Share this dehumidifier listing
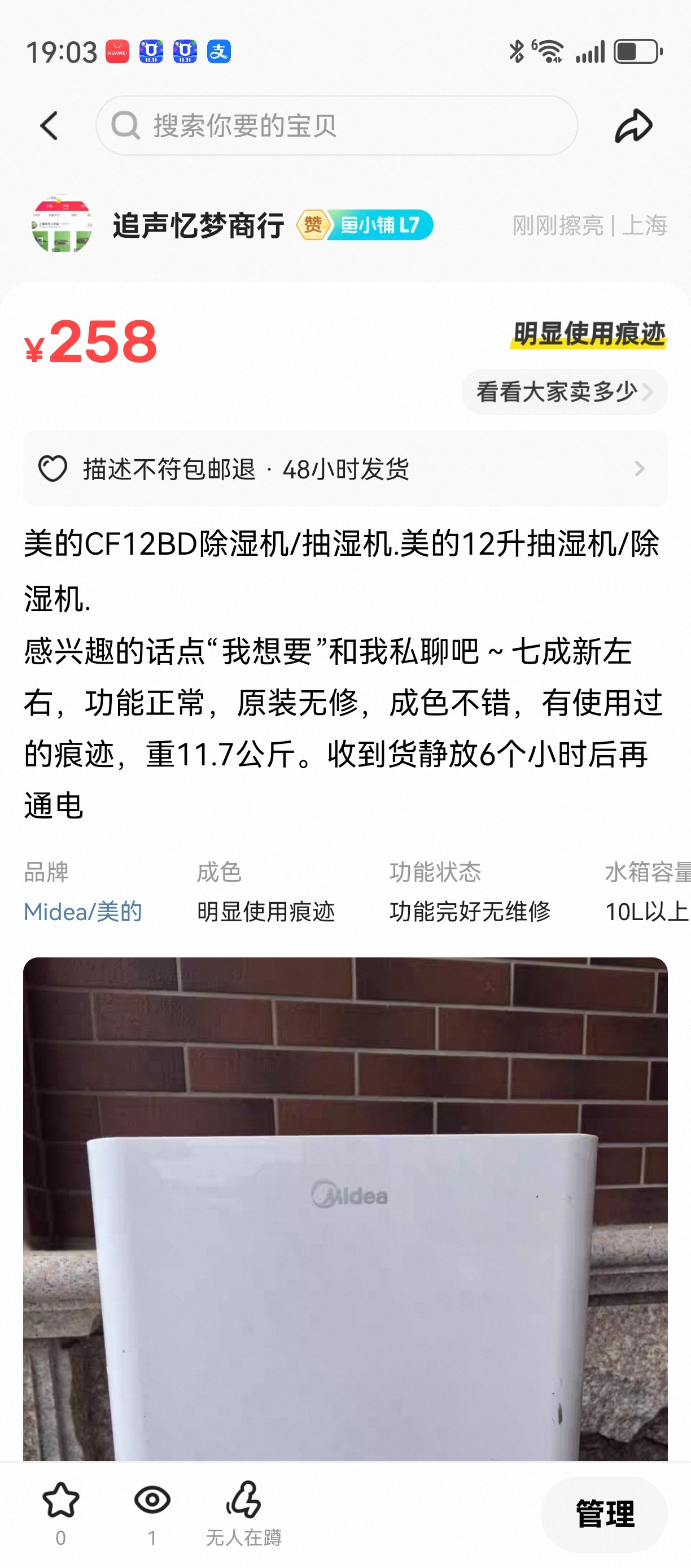The width and height of the screenshot is (691, 1568). click(x=633, y=126)
